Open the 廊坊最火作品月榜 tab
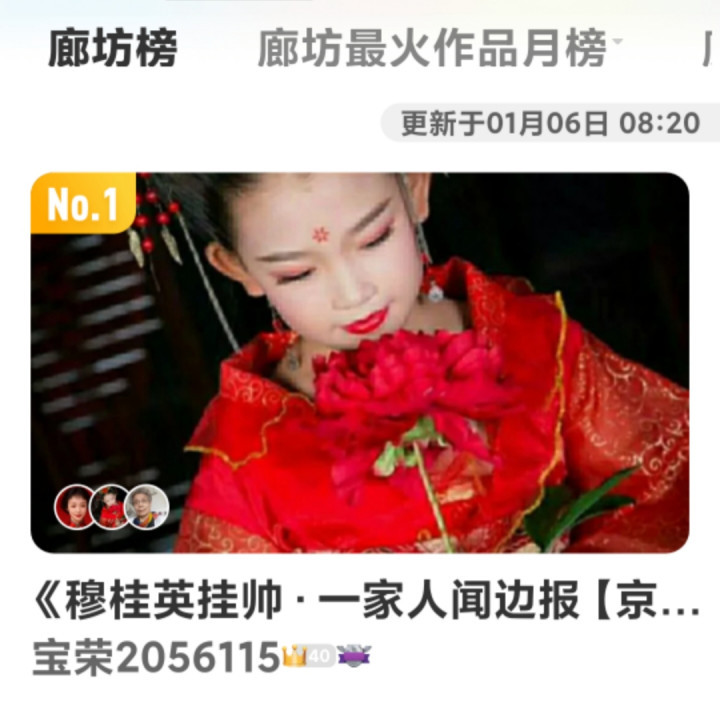Image resolution: width=720 pixels, height=720 pixels. (x=432, y=48)
